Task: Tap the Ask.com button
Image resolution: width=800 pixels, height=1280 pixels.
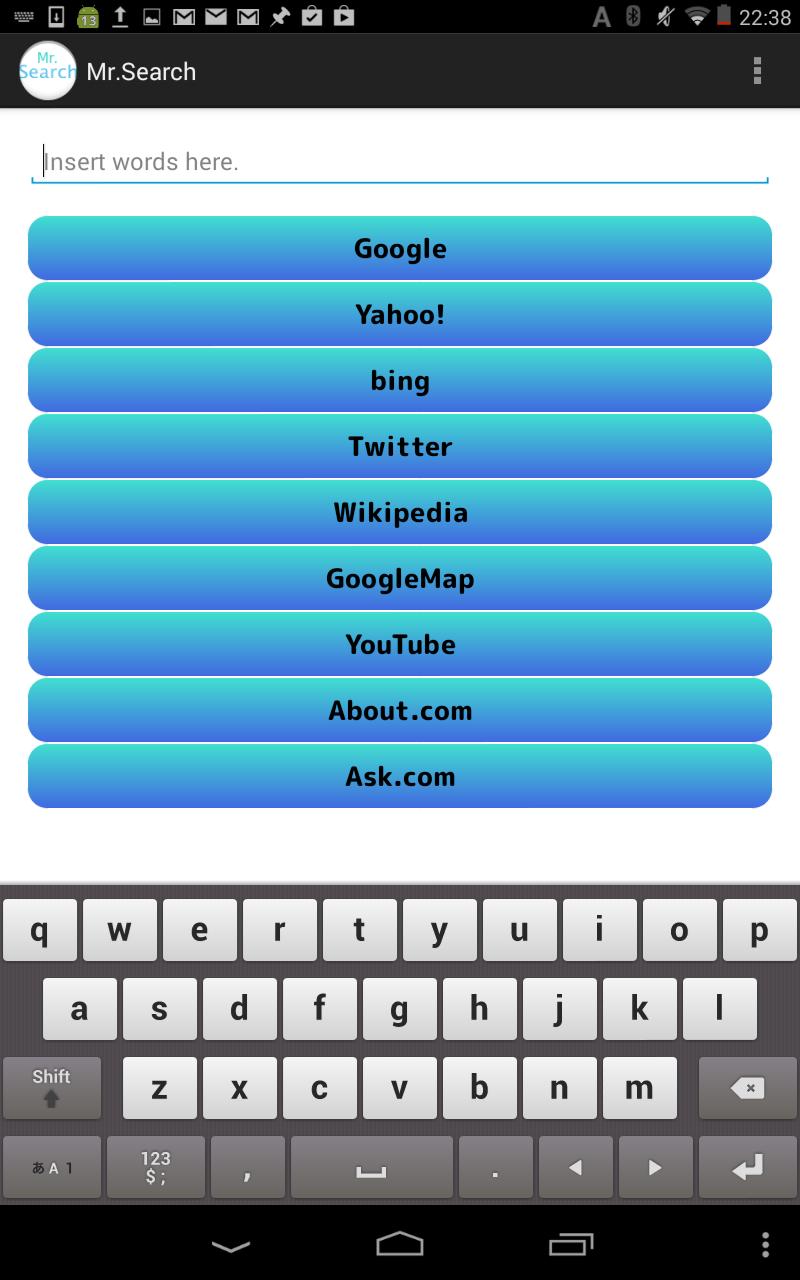Action: [400, 776]
